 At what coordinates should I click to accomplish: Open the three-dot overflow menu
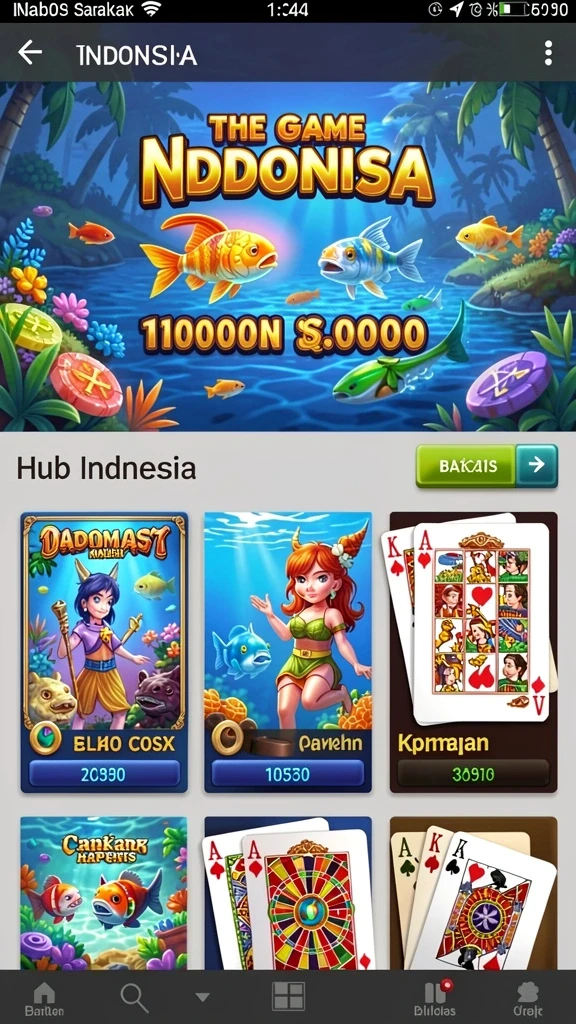pos(548,53)
